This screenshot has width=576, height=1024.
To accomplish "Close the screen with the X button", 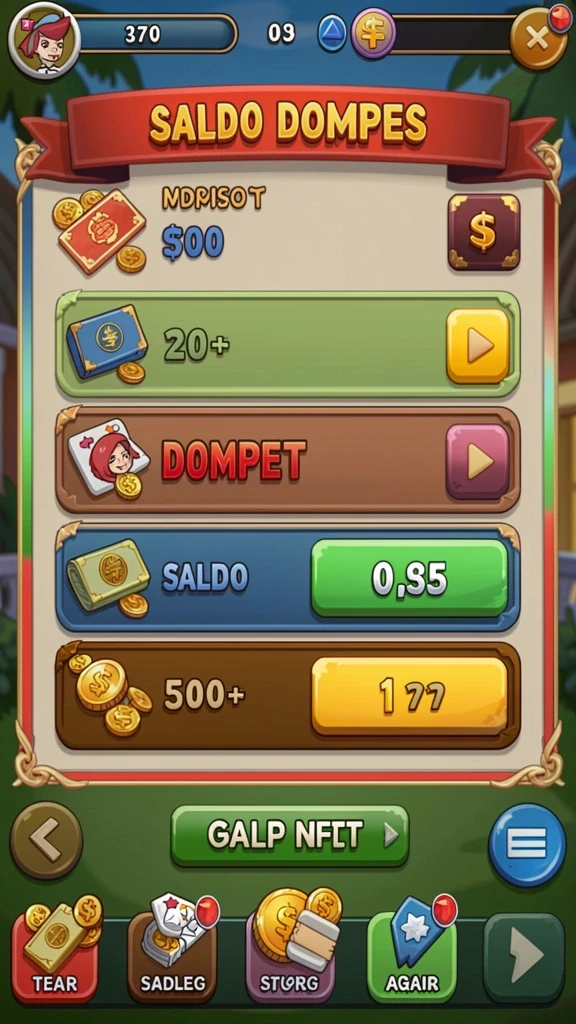I will [x=537, y=38].
